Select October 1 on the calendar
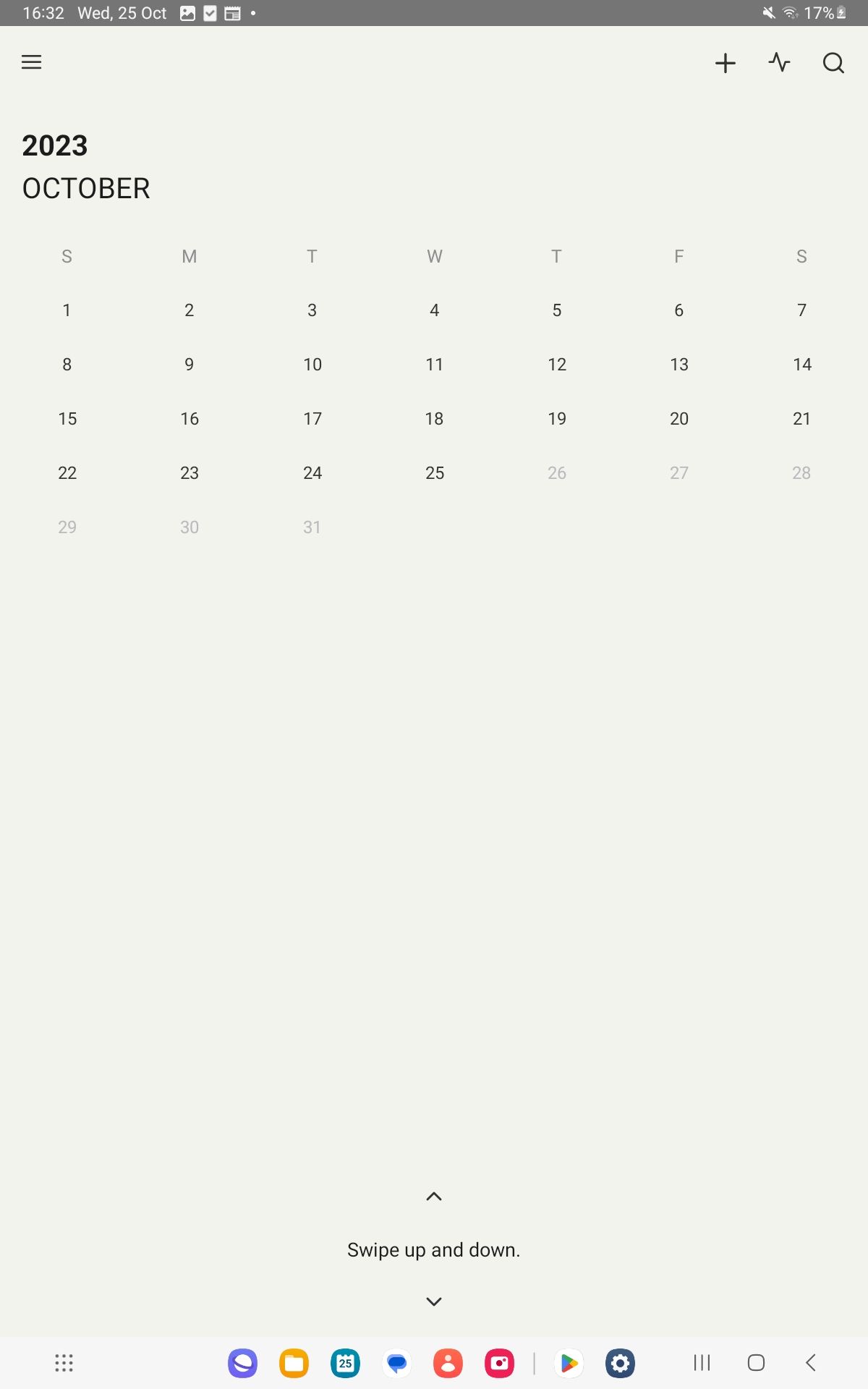Viewport: 868px width, 1389px height. coord(67,310)
